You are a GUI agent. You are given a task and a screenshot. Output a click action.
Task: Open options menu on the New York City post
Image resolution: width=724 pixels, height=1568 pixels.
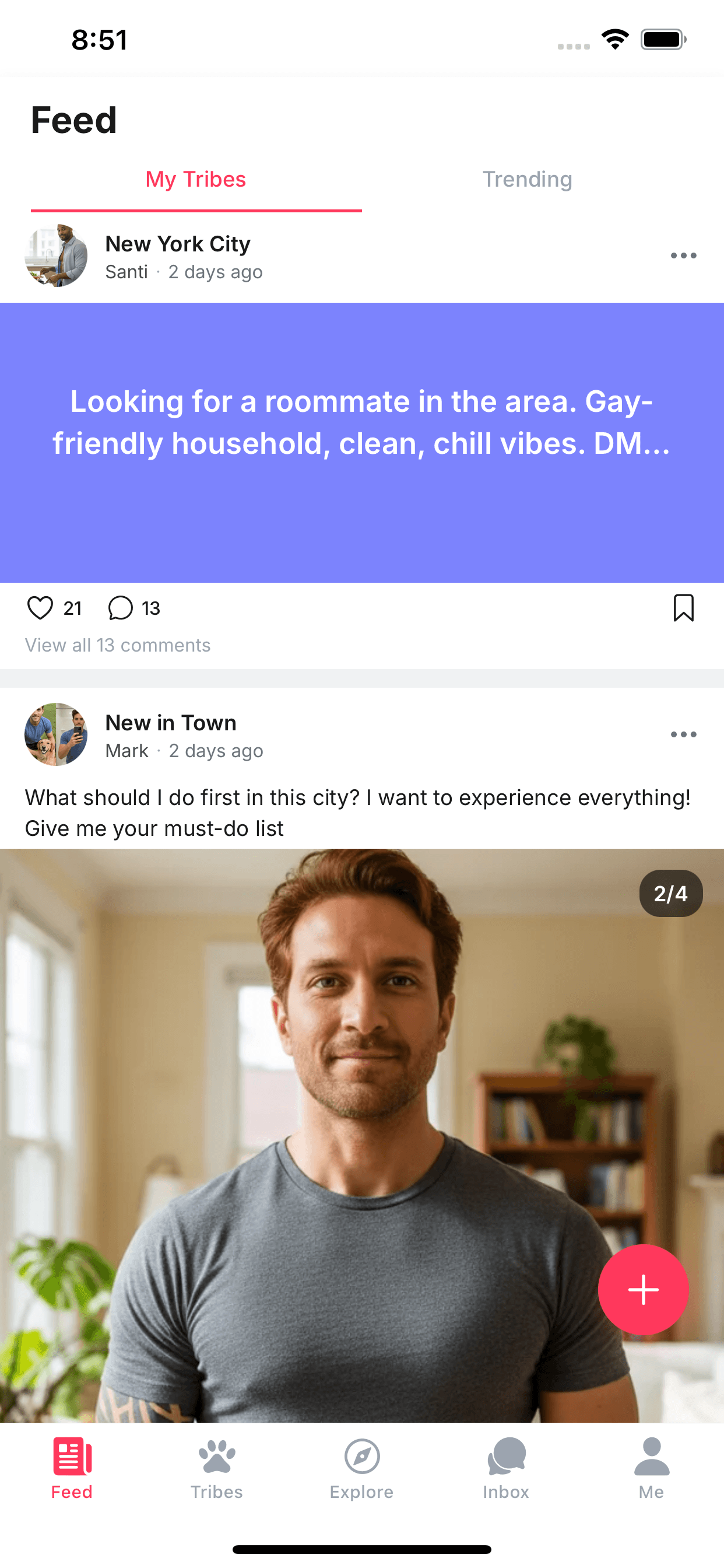pos(683,256)
